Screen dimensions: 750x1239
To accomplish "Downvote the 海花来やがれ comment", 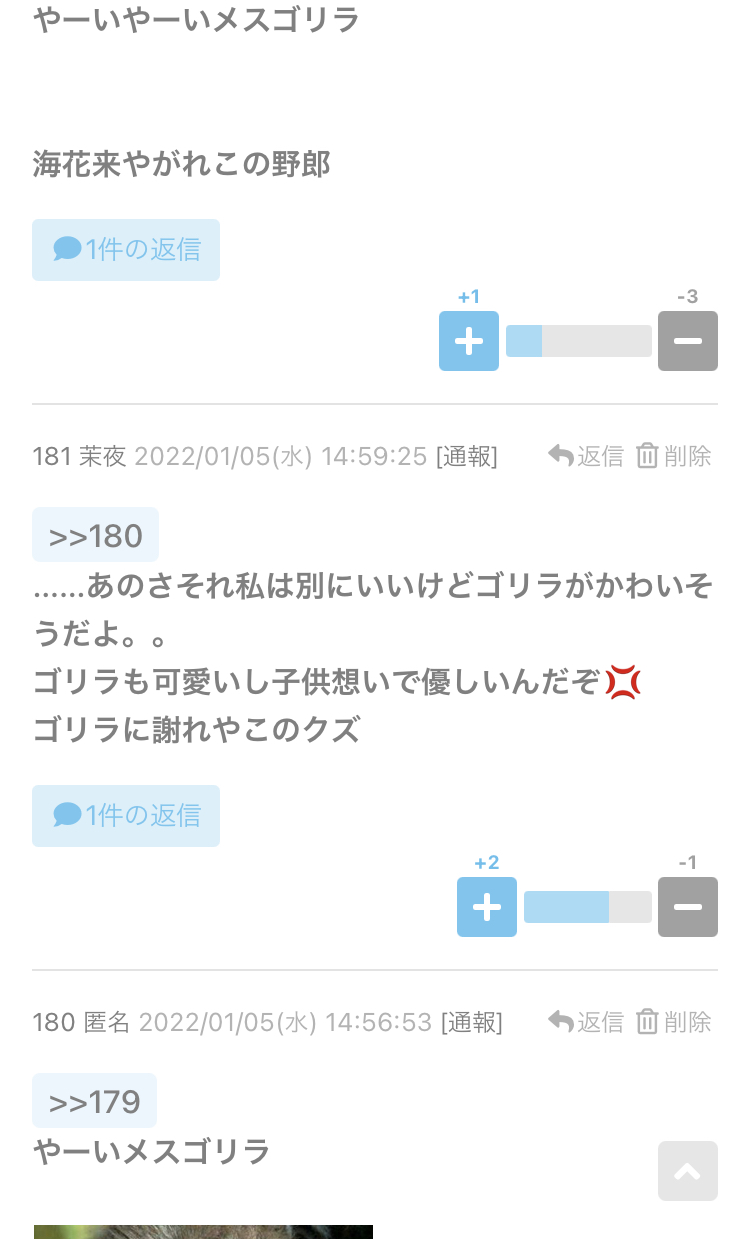I will tap(687, 341).
